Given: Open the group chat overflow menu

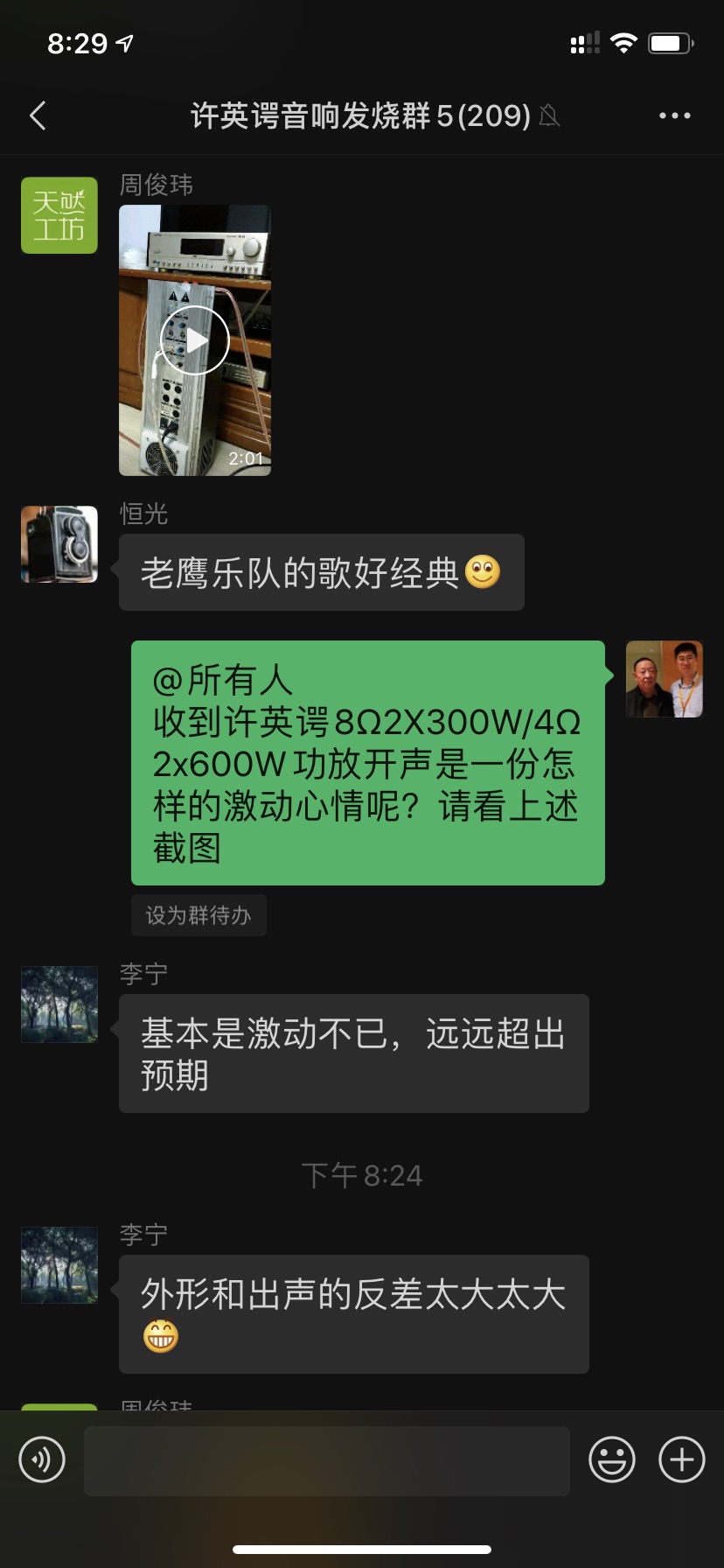Looking at the screenshot, I should click(x=674, y=115).
